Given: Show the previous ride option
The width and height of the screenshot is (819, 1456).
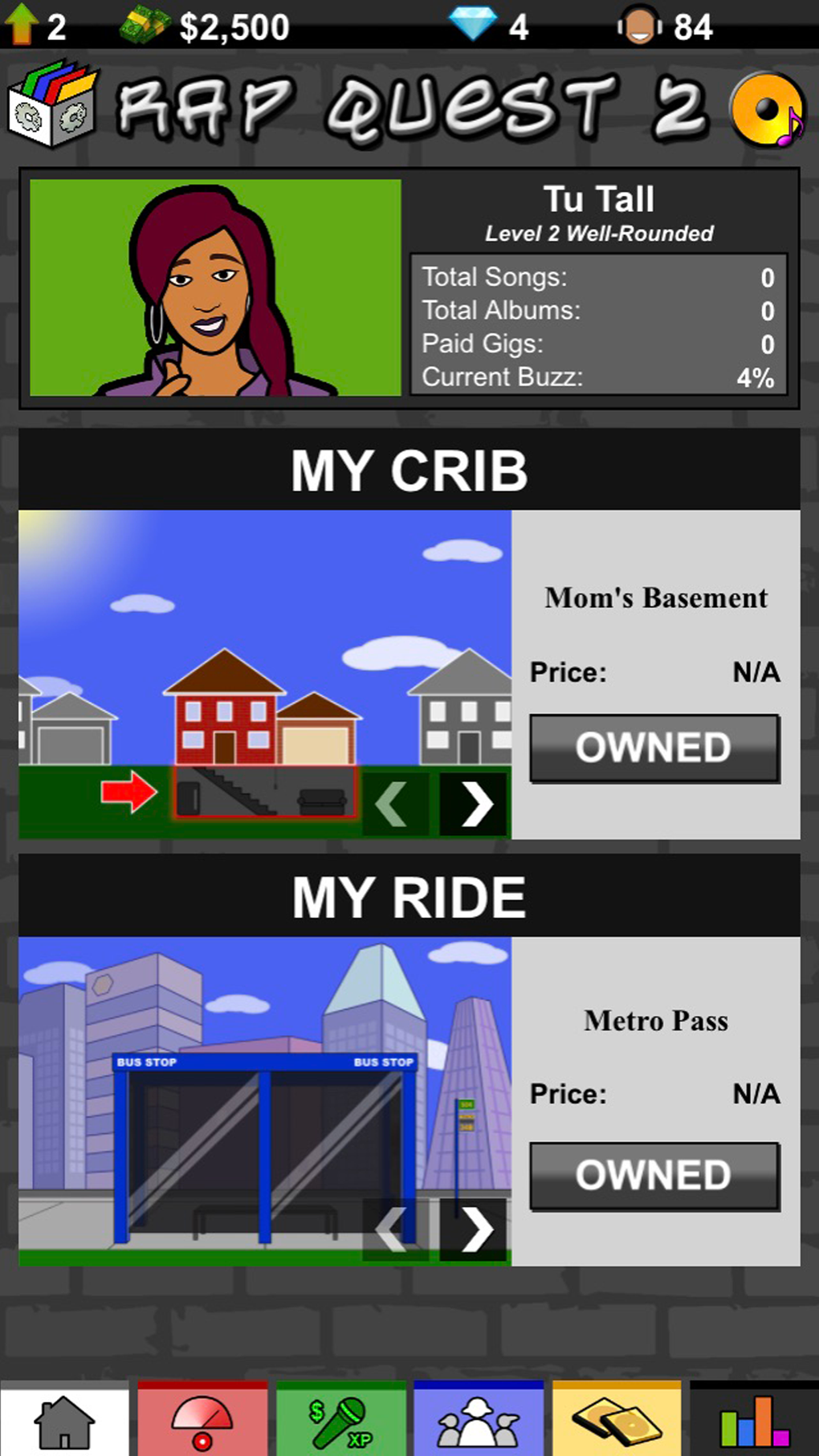Looking at the screenshot, I should click(x=393, y=1229).
